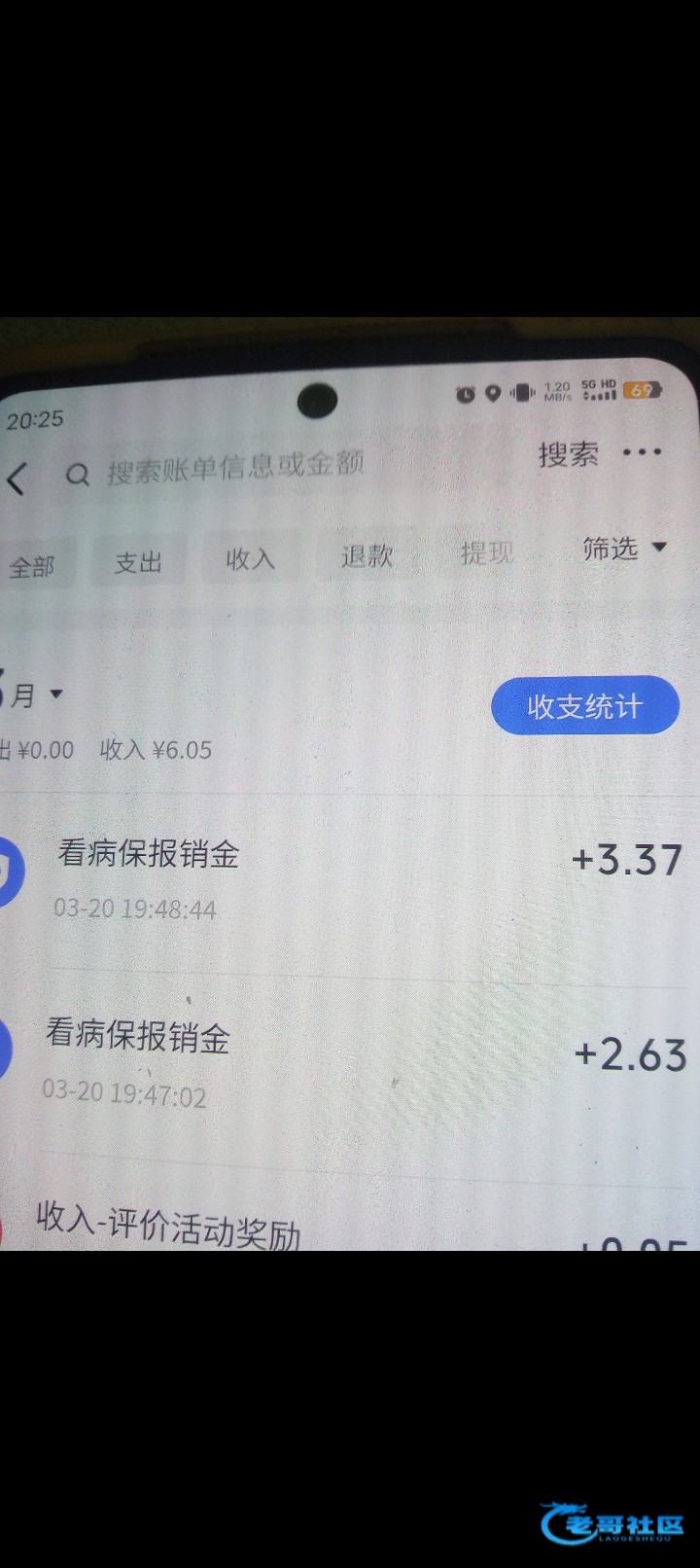The image size is (700, 1568).
Task: Switch to the 收入 filter
Action: coord(251,559)
